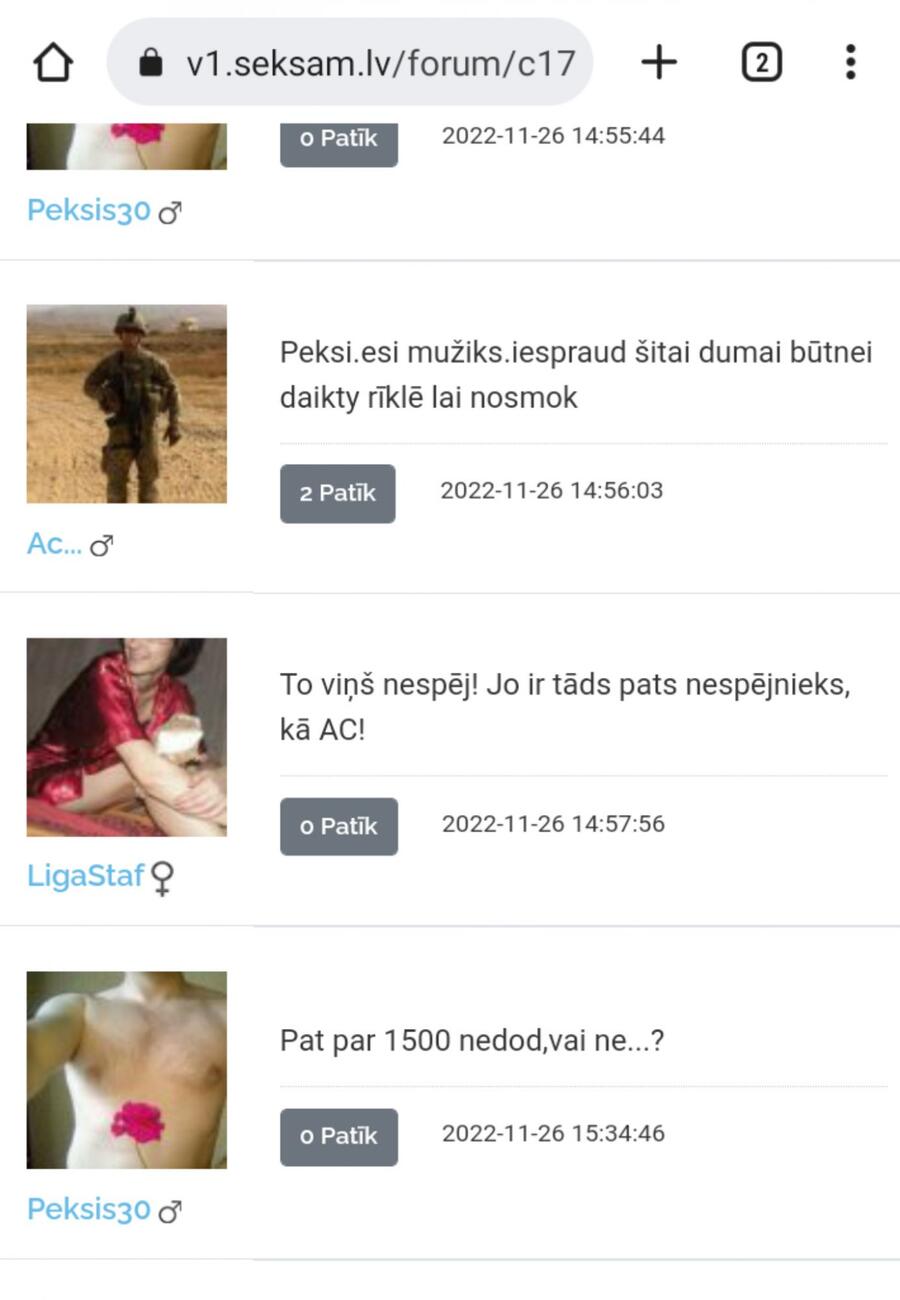
Task: Like LigaStaf's post
Action: coord(338,826)
